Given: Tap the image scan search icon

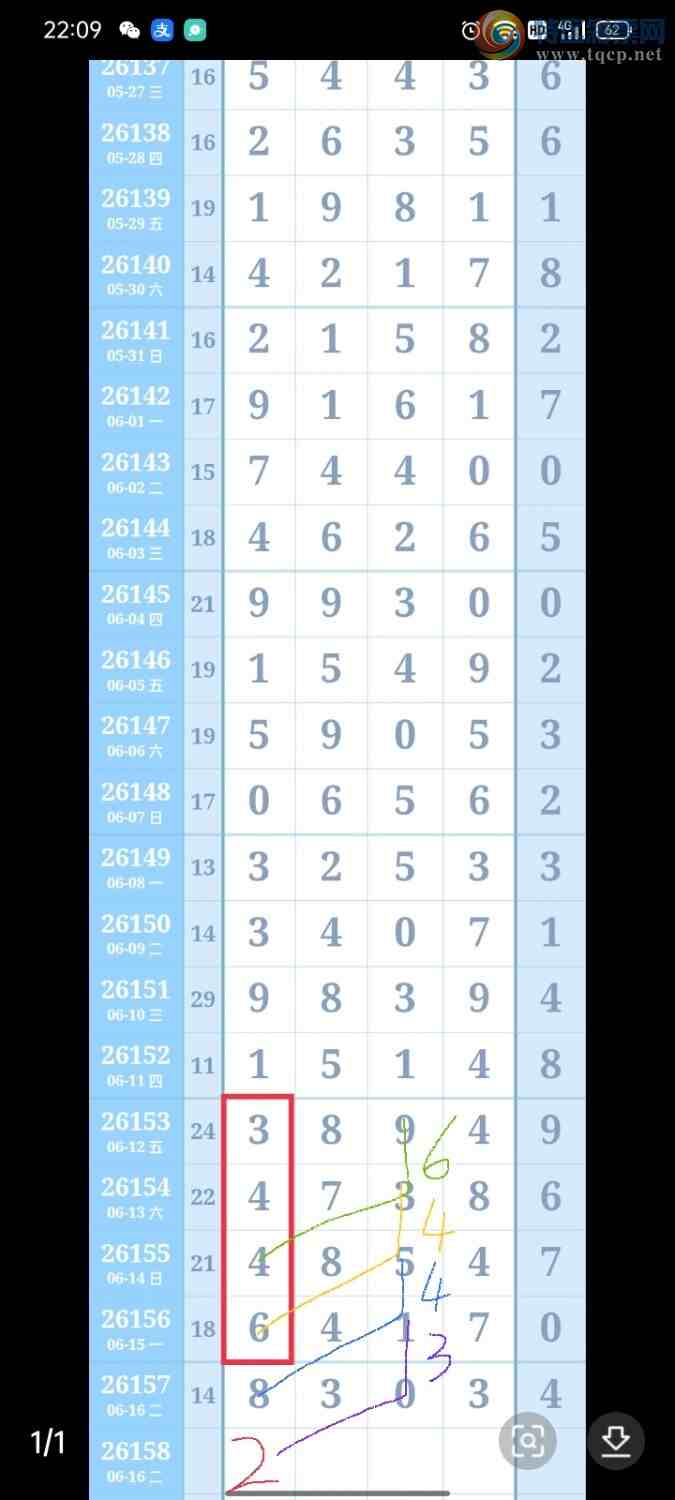Looking at the screenshot, I should point(527,1440).
